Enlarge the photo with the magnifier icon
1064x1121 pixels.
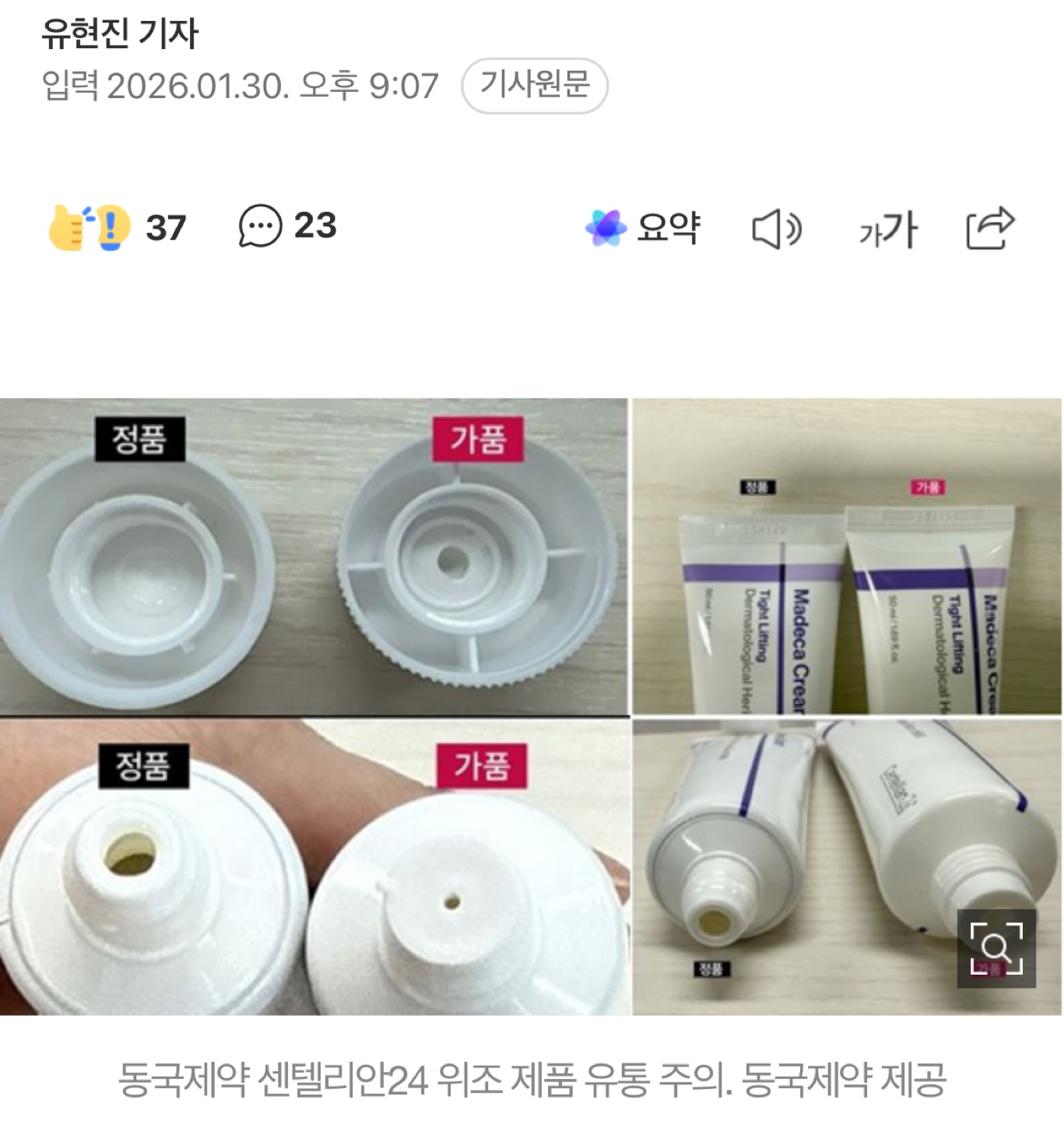click(x=996, y=948)
